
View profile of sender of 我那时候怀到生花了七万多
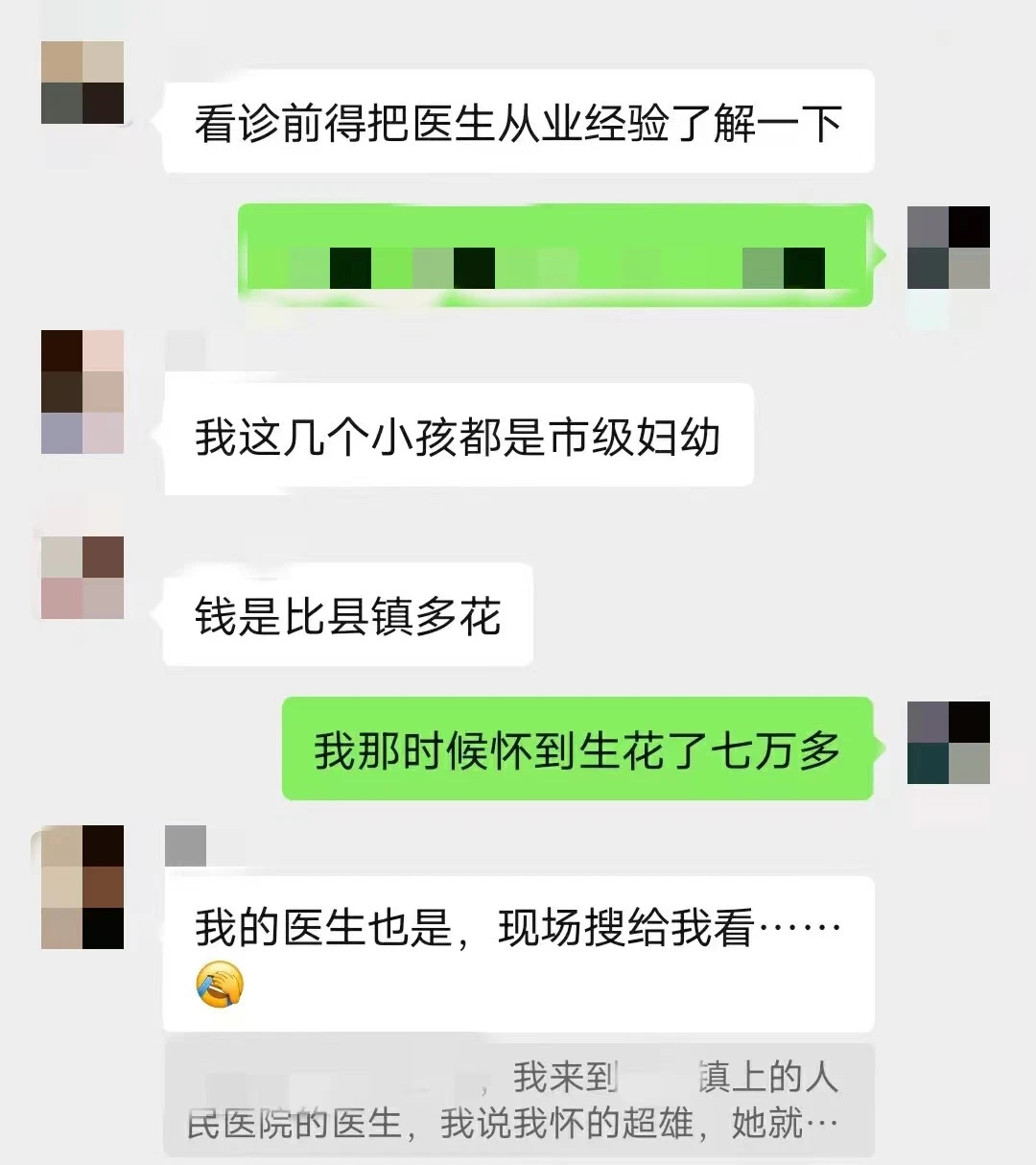click(948, 742)
